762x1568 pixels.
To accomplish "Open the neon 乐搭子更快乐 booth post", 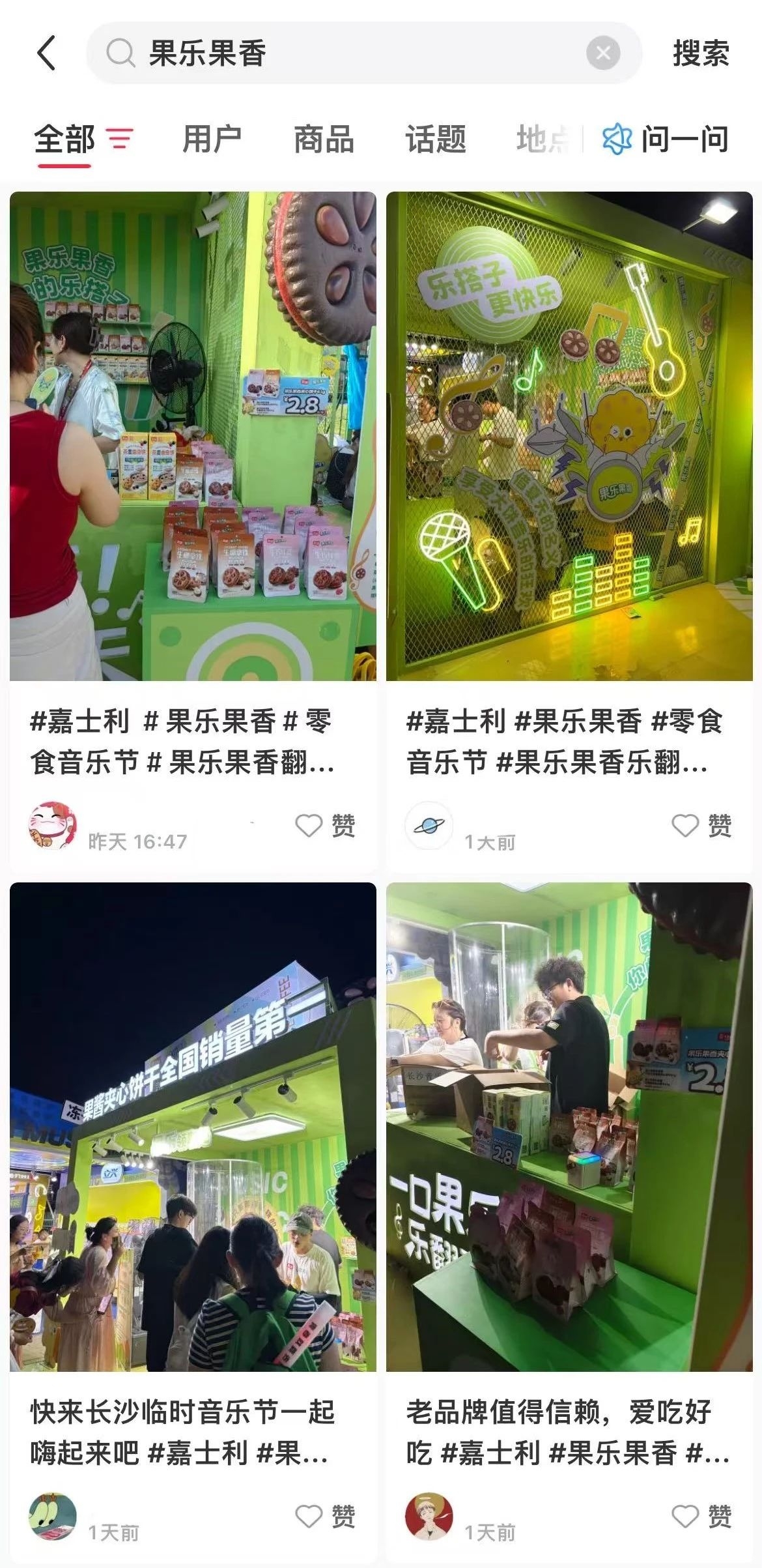I will (x=569, y=437).
